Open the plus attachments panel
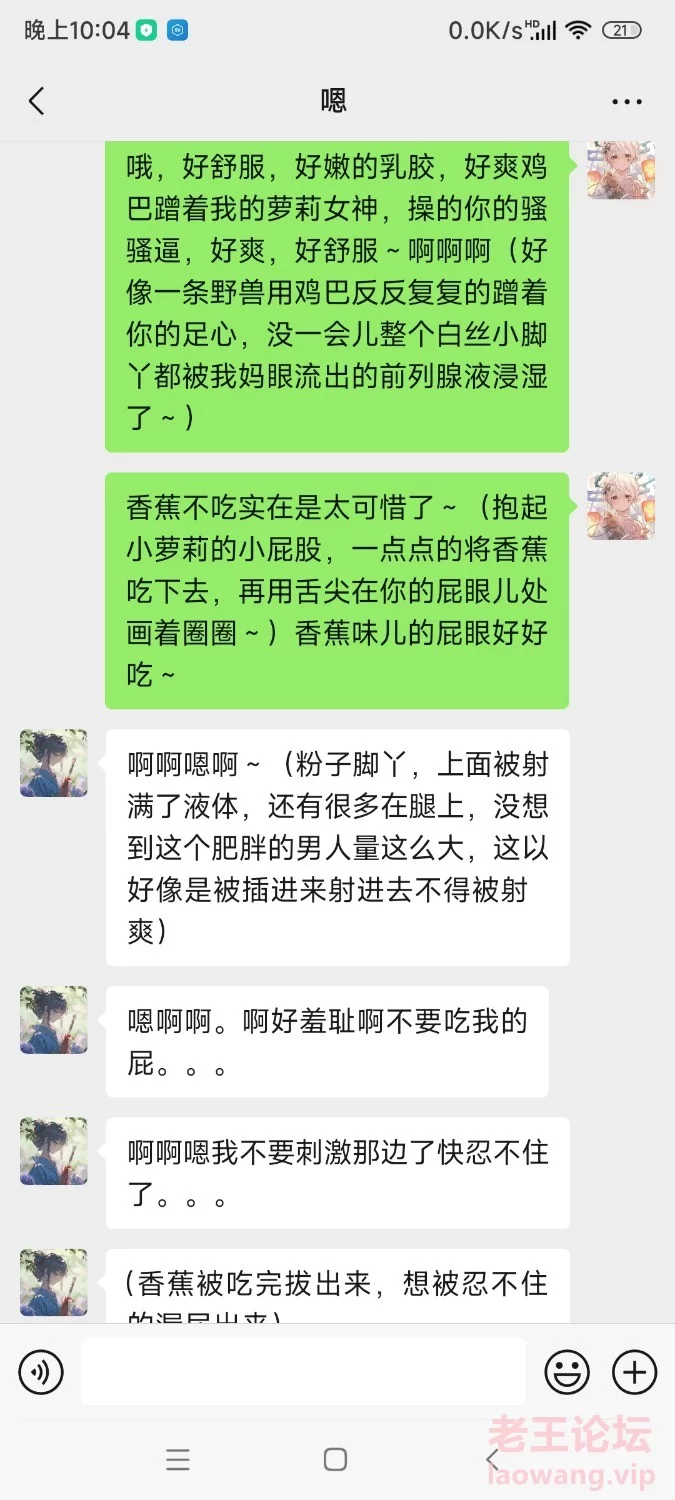The width and height of the screenshot is (675, 1500). (634, 1371)
